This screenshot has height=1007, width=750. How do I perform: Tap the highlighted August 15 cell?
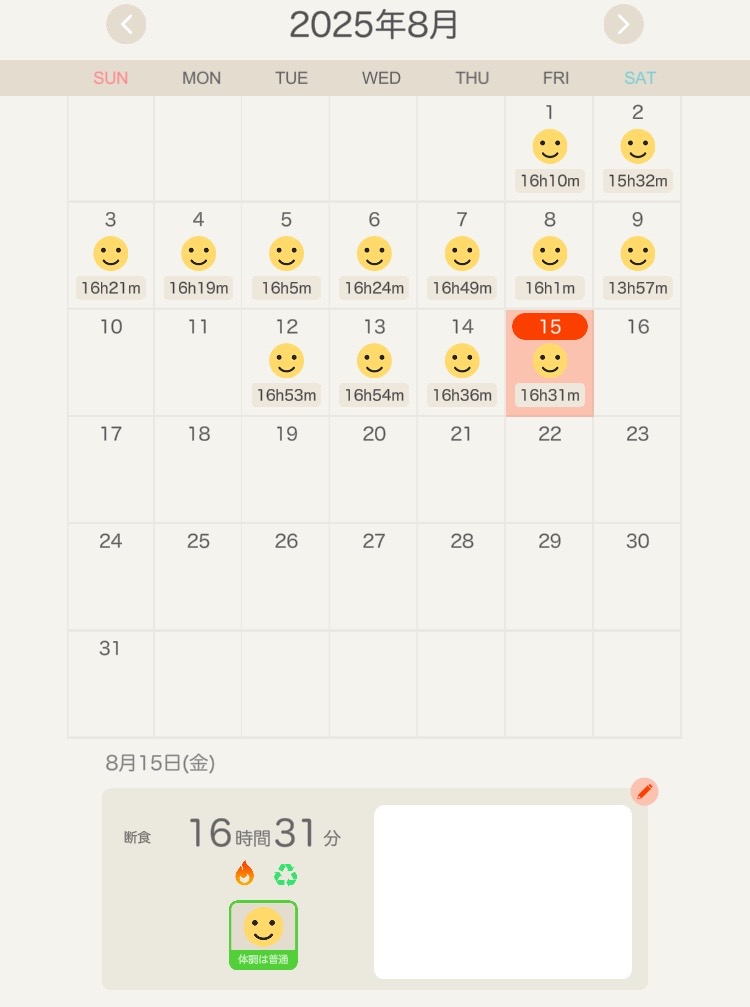point(549,363)
